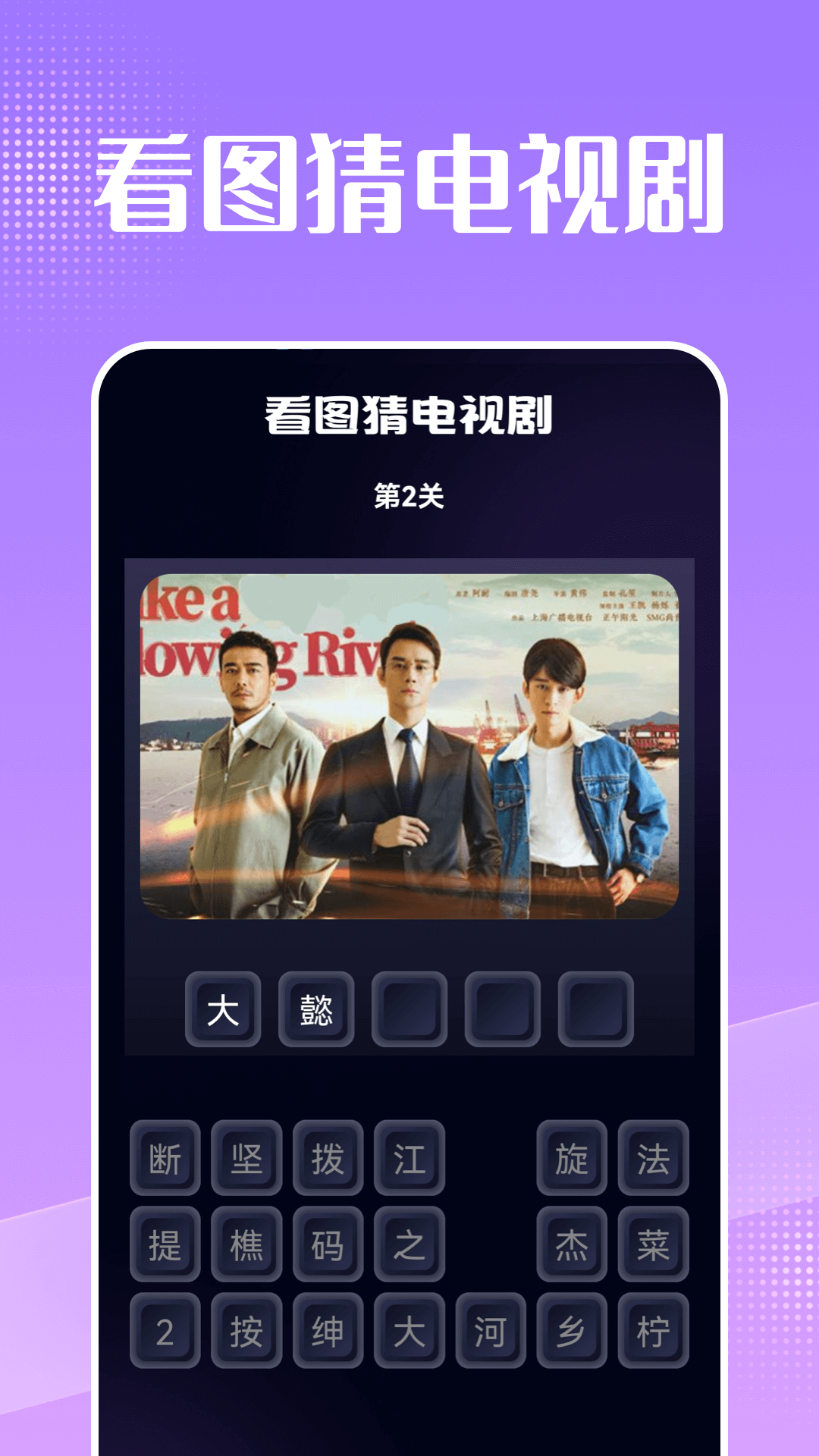Select the character tile 江

(410, 1156)
